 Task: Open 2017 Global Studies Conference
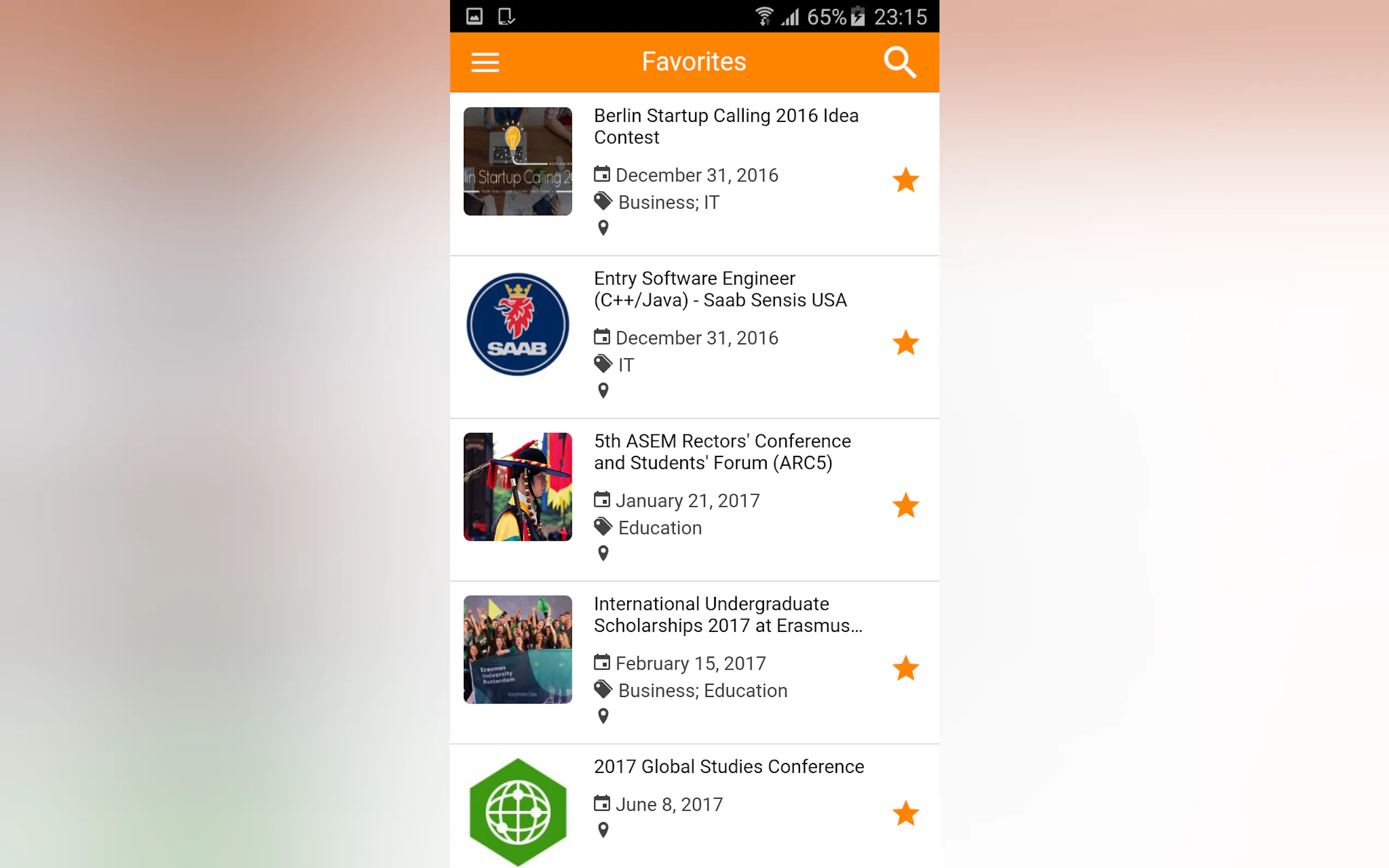tap(728, 766)
